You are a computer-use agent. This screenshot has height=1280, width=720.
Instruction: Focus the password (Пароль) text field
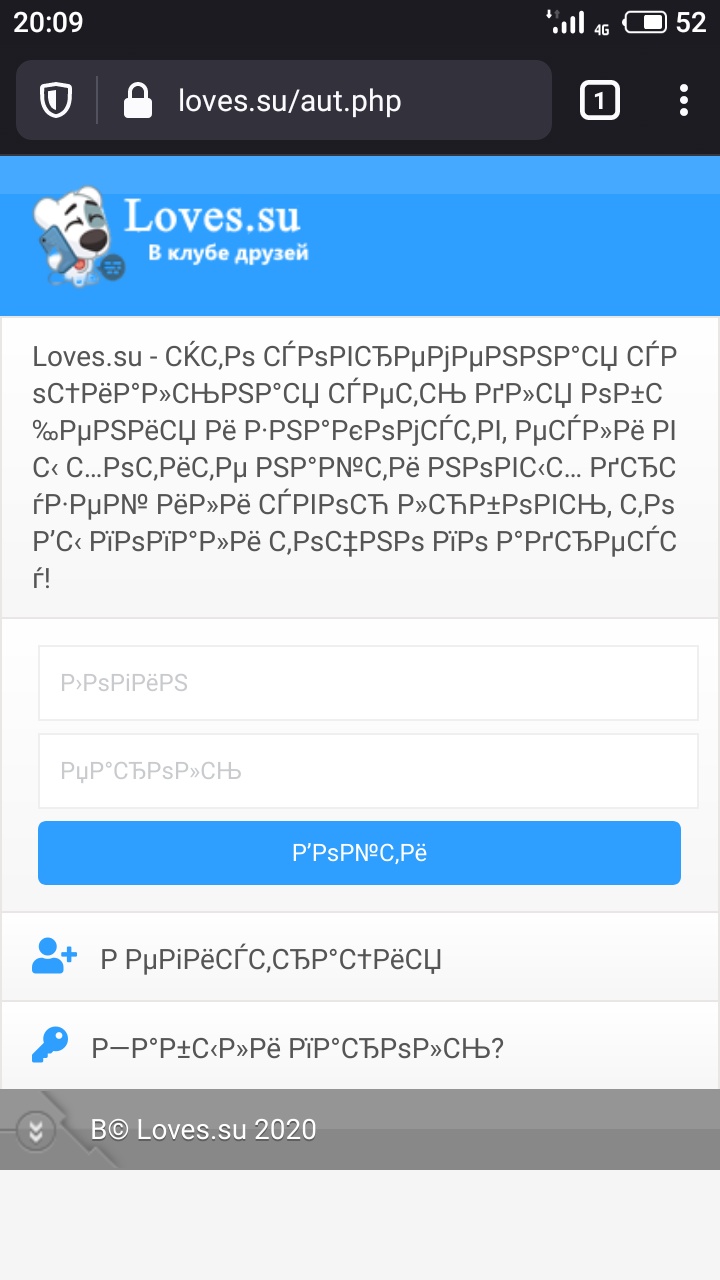pos(368,771)
